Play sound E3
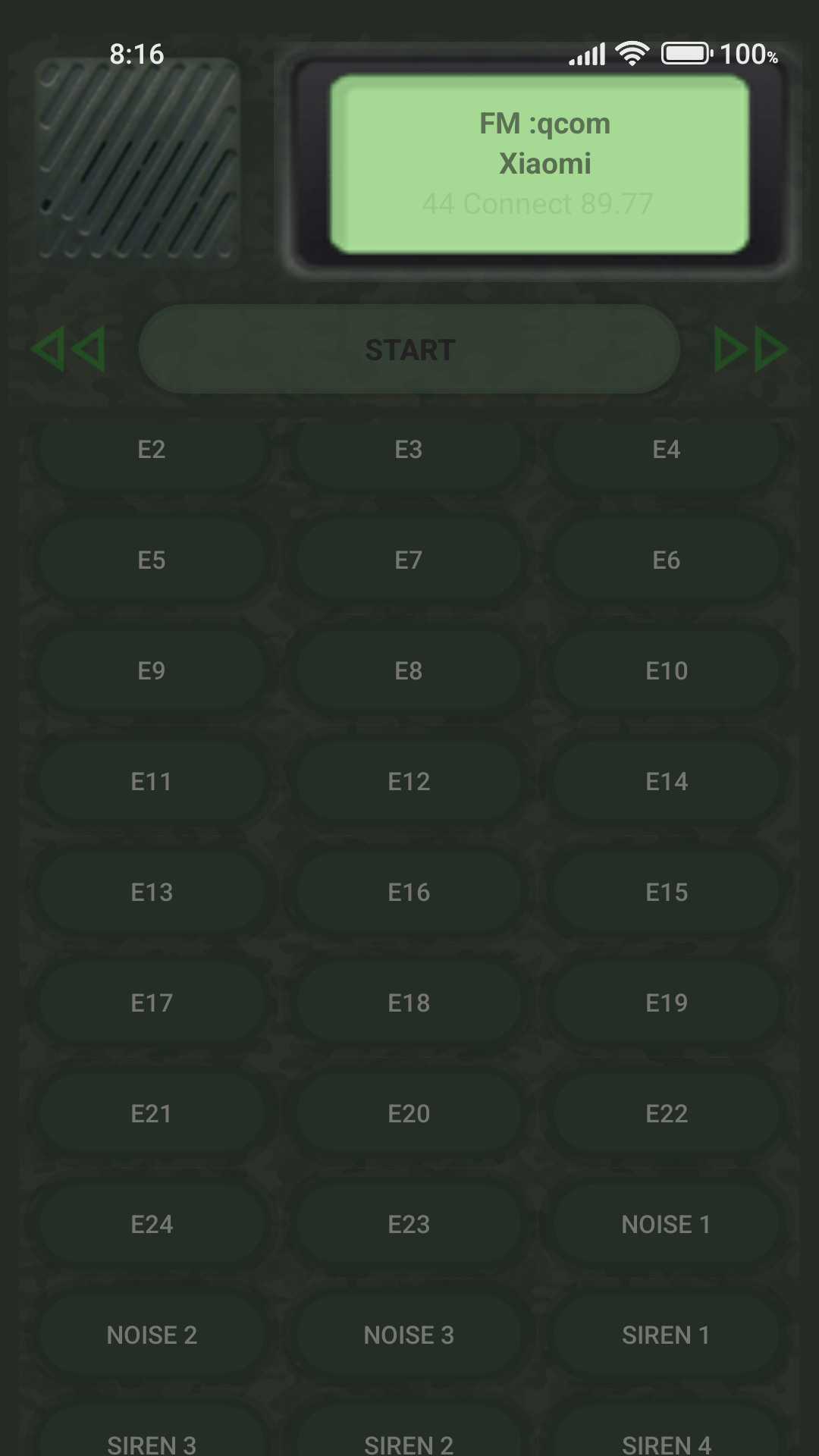The width and height of the screenshot is (819, 1456). pyautogui.click(x=409, y=450)
